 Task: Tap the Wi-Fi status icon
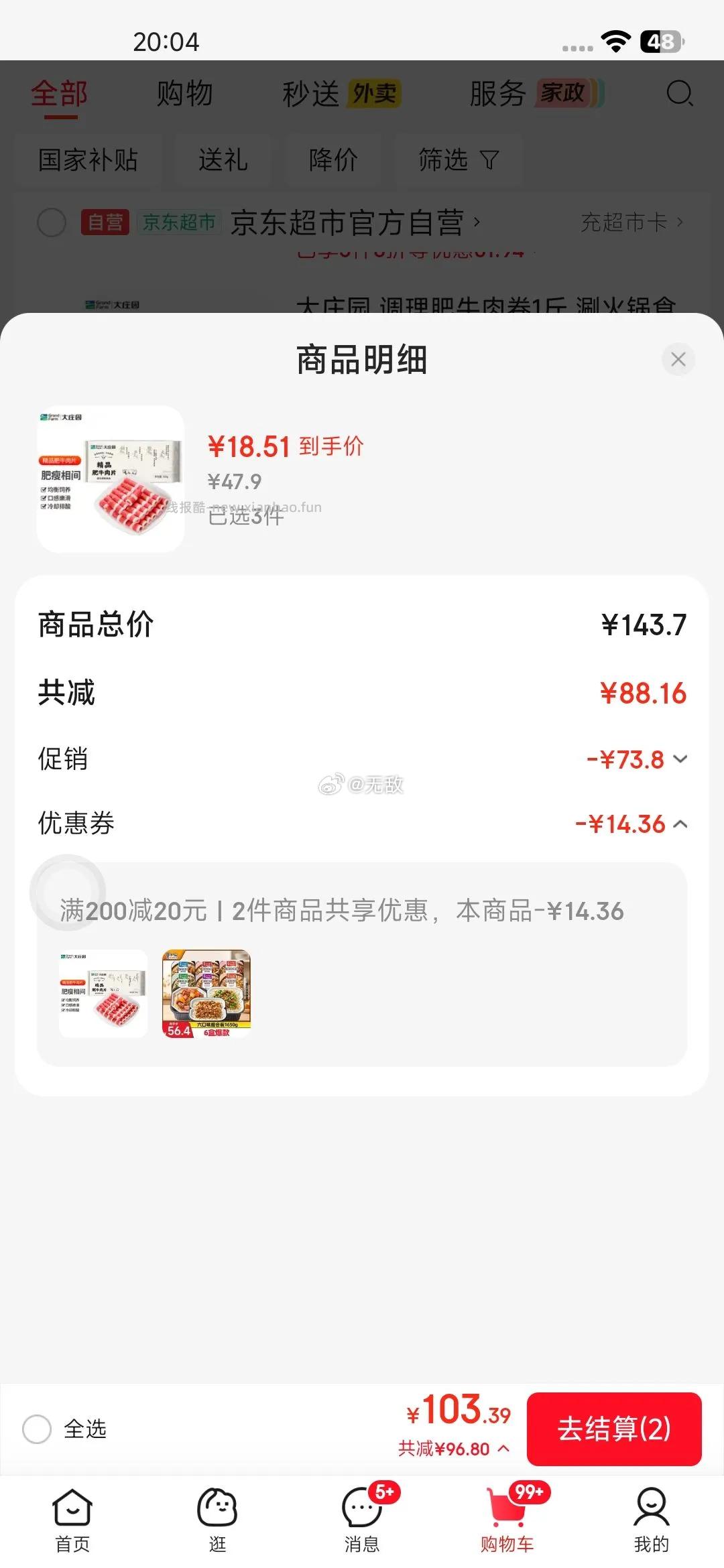pos(614,42)
